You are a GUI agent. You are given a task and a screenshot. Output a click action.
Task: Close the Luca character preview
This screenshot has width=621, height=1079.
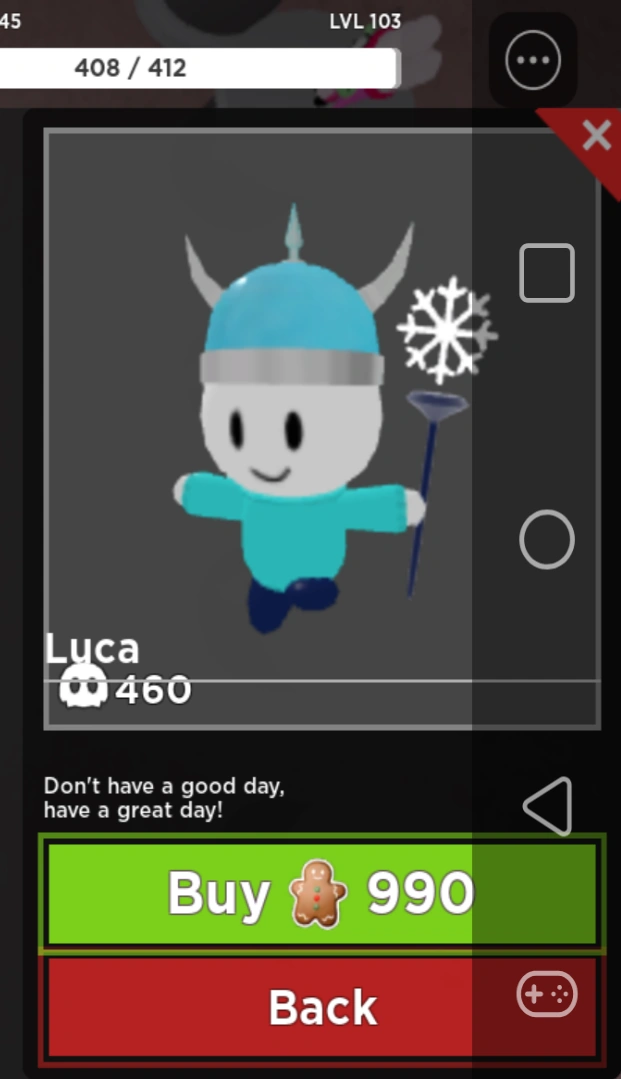point(596,134)
